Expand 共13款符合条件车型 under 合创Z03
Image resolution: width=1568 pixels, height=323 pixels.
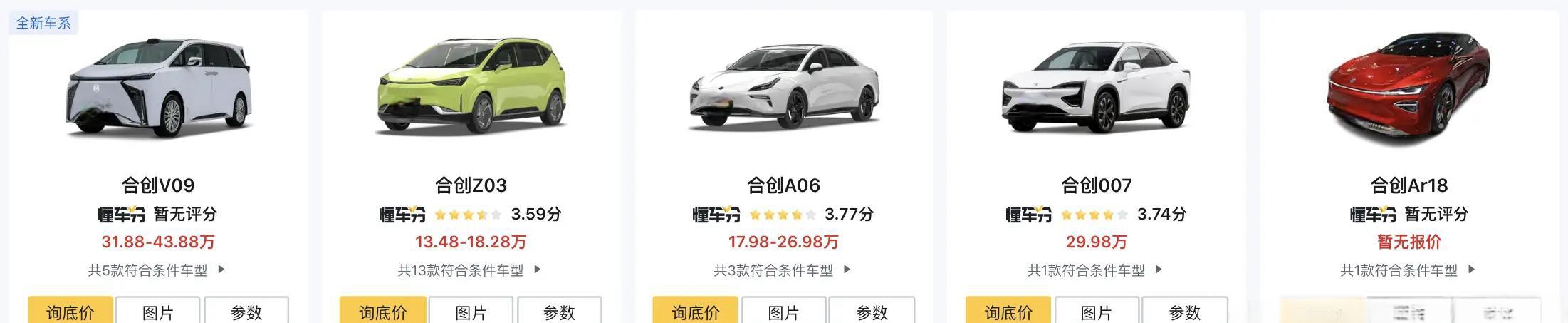pos(469,270)
